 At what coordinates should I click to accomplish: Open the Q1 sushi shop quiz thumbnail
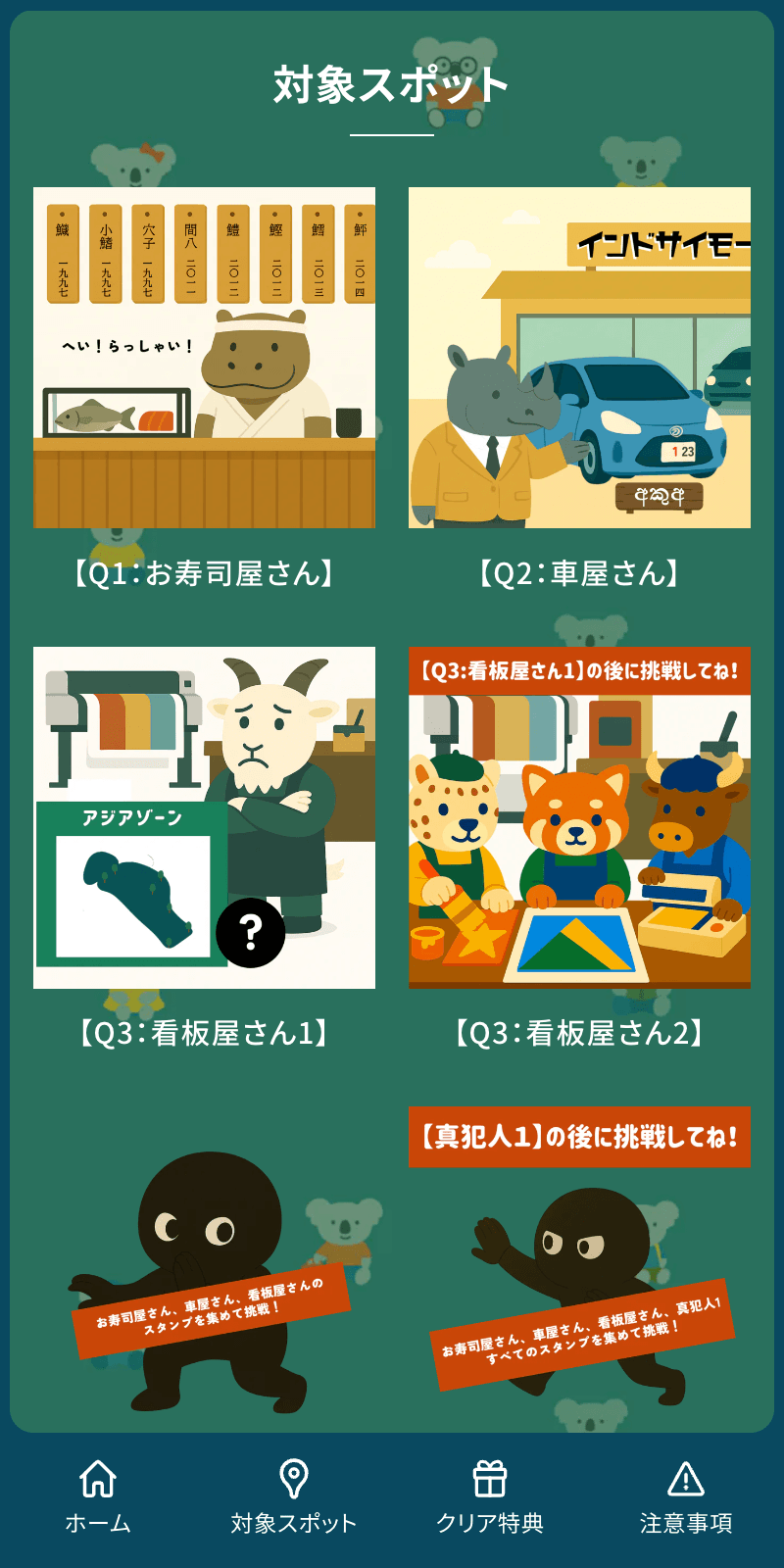(203, 358)
